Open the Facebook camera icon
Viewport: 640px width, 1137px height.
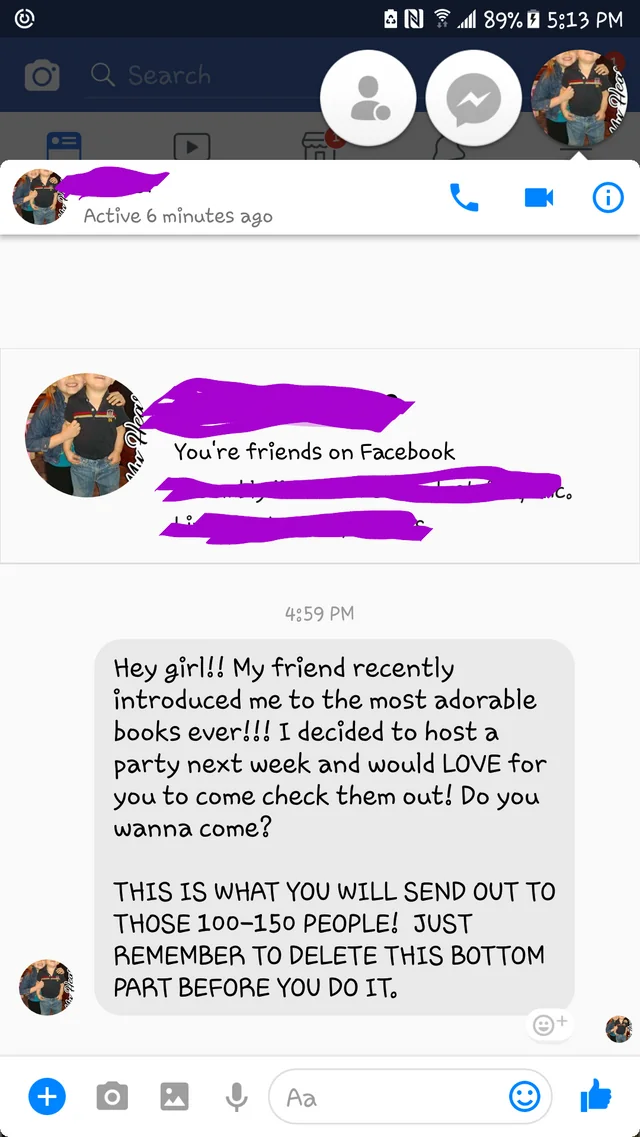[x=42, y=75]
